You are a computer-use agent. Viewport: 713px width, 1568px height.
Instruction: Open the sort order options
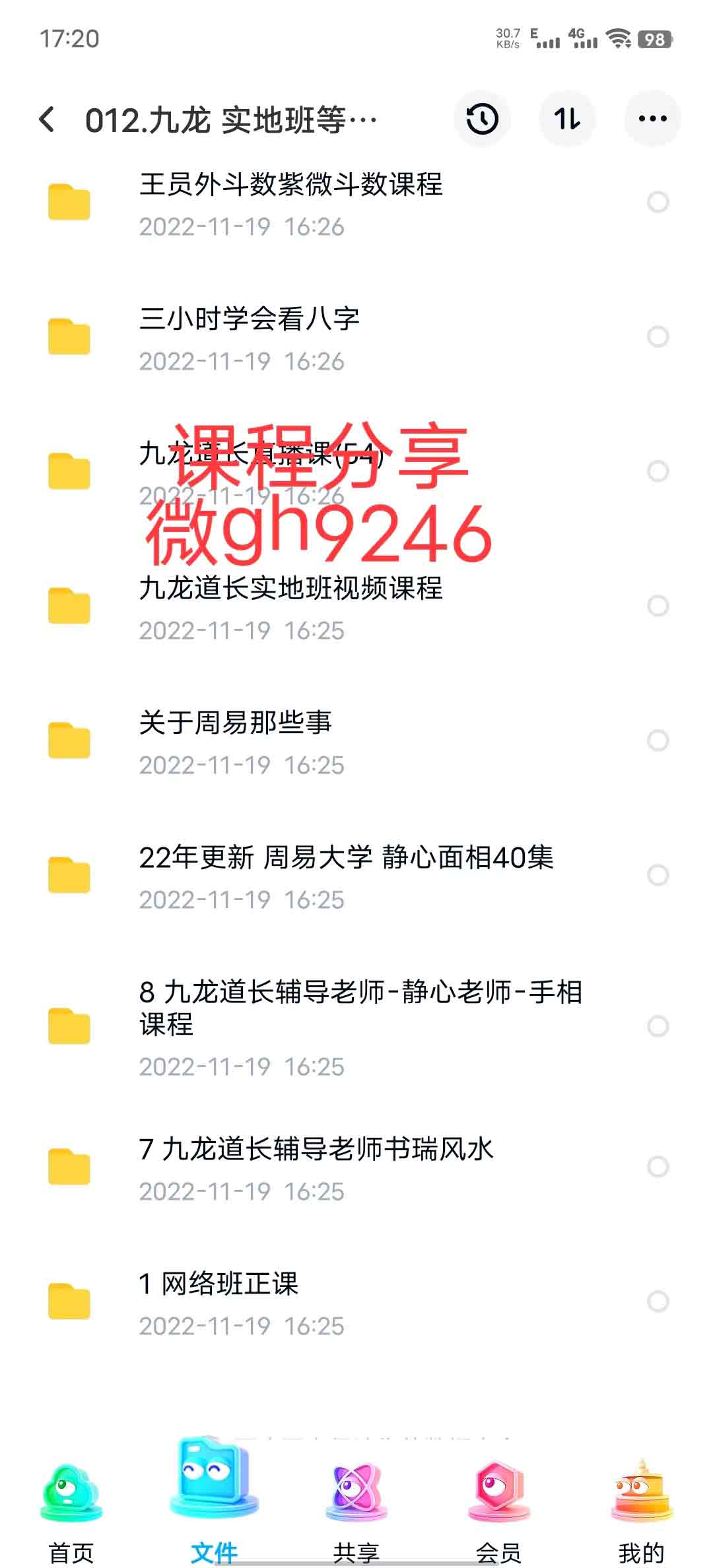(x=567, y=119)
